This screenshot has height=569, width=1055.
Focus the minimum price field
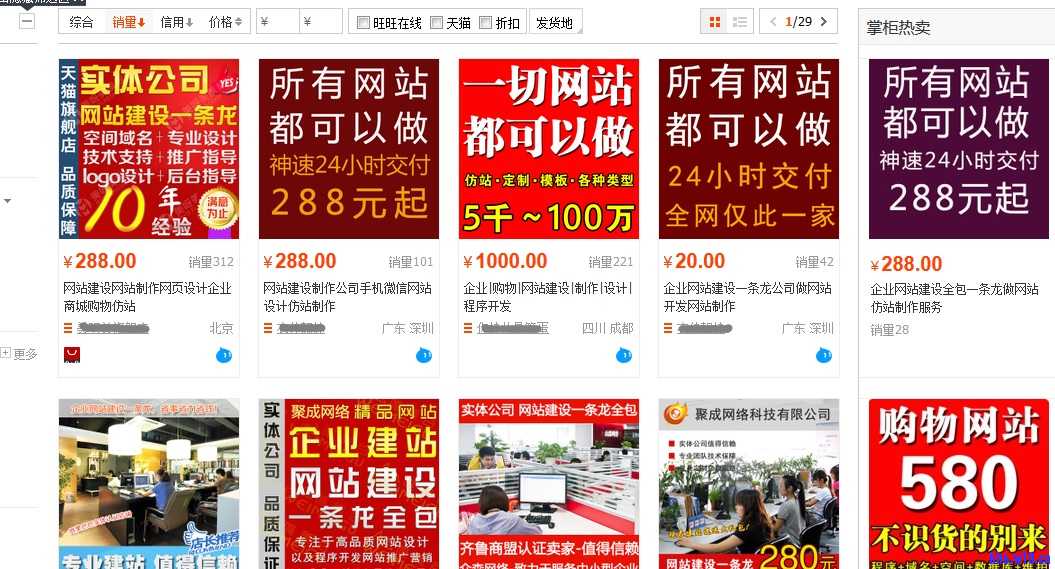click(x=278, y=22)
